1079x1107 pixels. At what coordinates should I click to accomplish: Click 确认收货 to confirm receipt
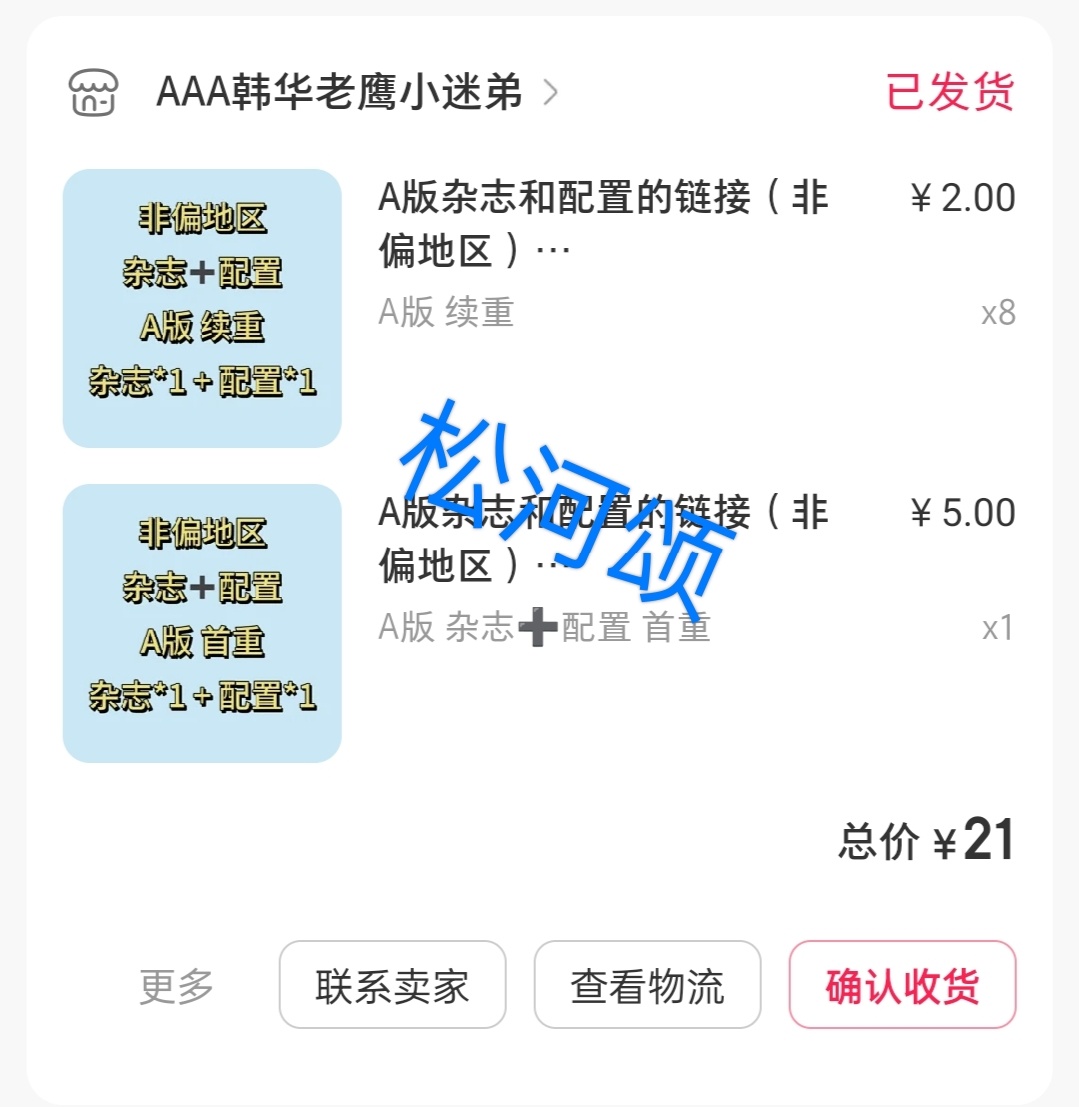pyautogui.click(x=902, y=986)
